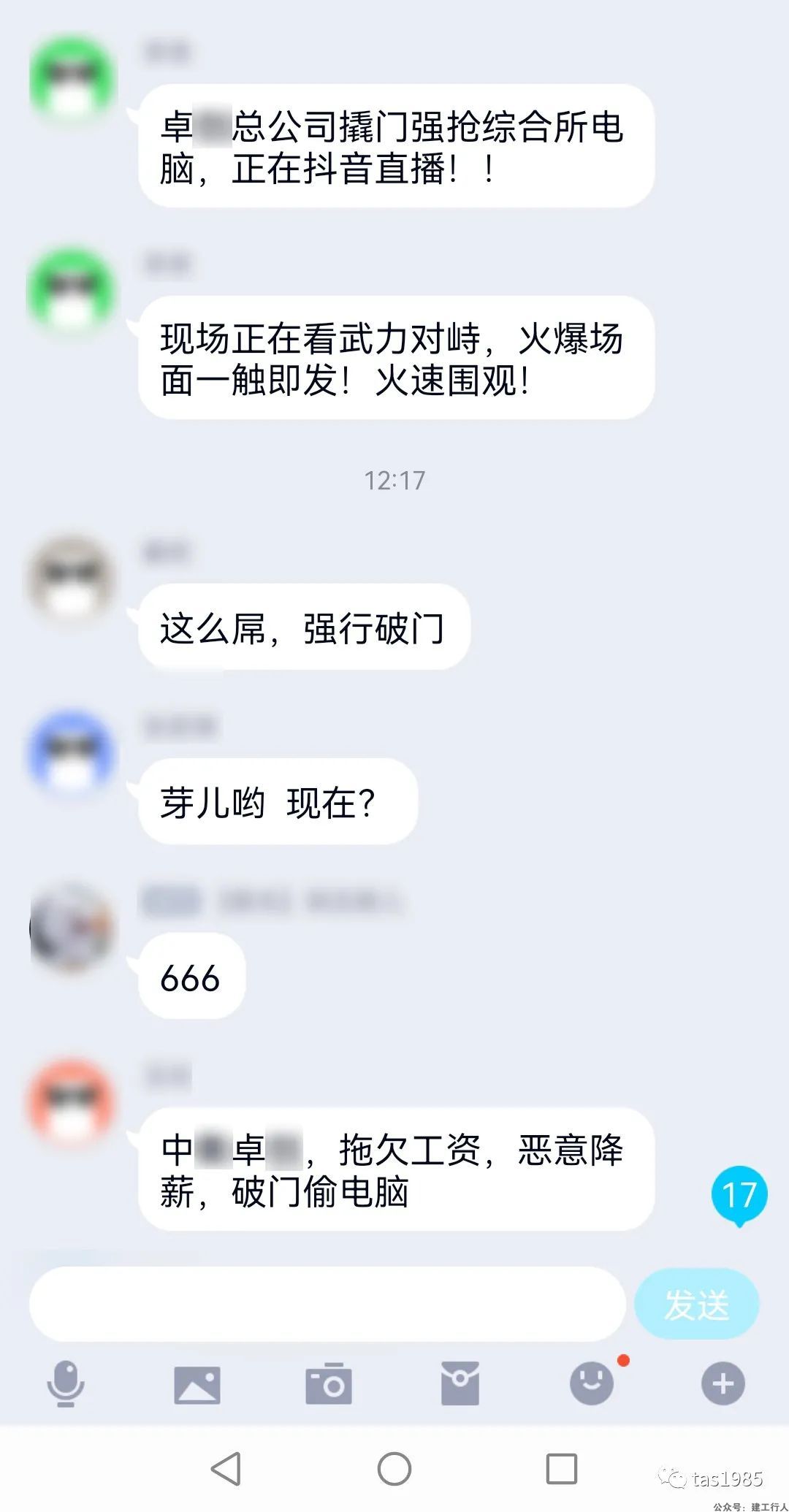
Task: Open recent apps via the square button
Action: point(562,1468)
